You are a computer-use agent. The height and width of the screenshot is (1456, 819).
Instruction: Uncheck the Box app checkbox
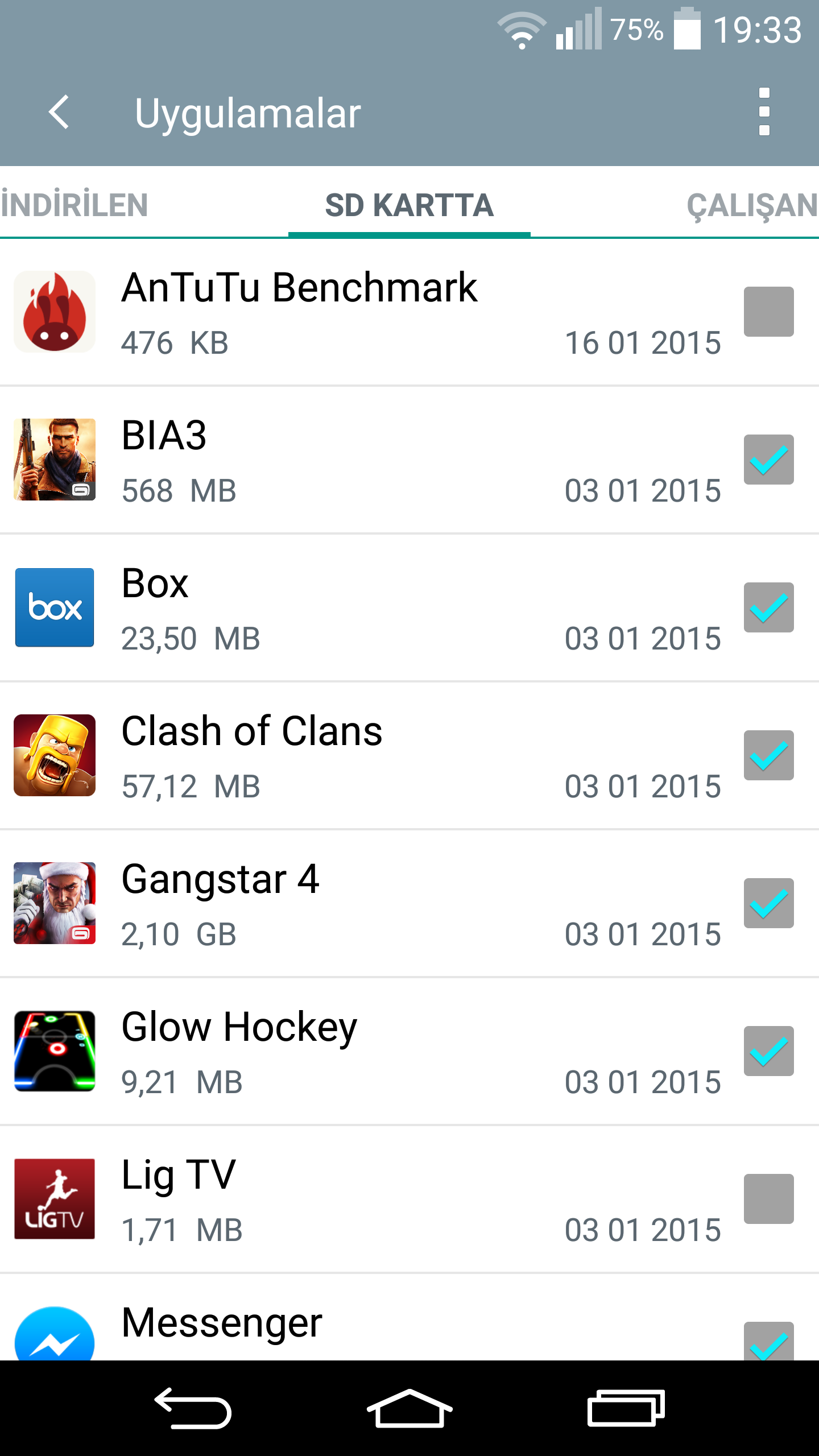coord(768,607)
